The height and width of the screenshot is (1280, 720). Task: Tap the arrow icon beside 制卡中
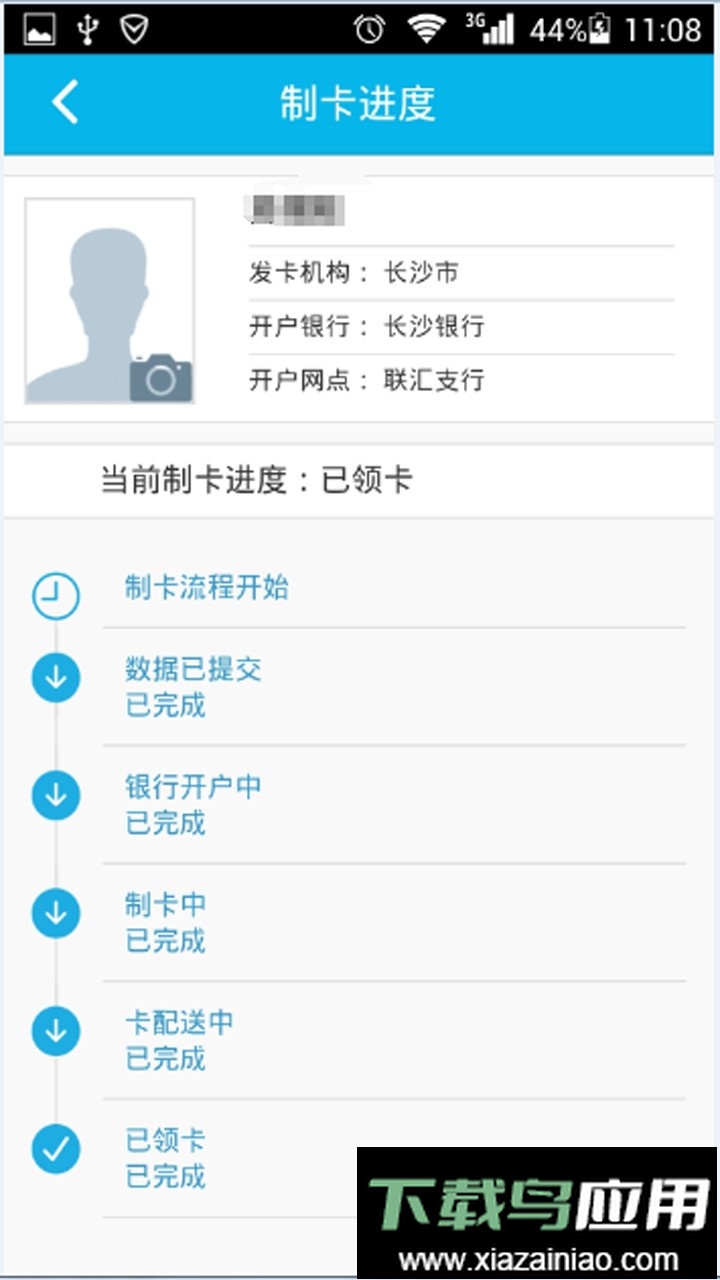pos(55,913)
